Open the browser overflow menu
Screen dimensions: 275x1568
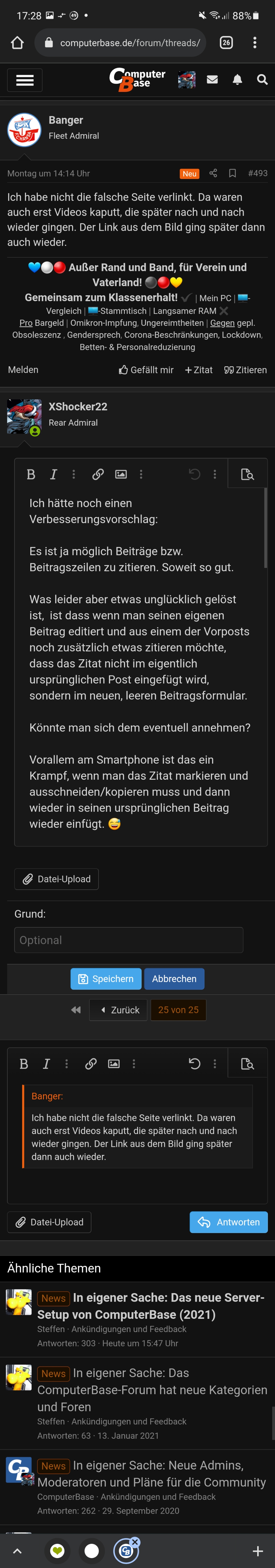pyautogui.click(x=254, y=43)
